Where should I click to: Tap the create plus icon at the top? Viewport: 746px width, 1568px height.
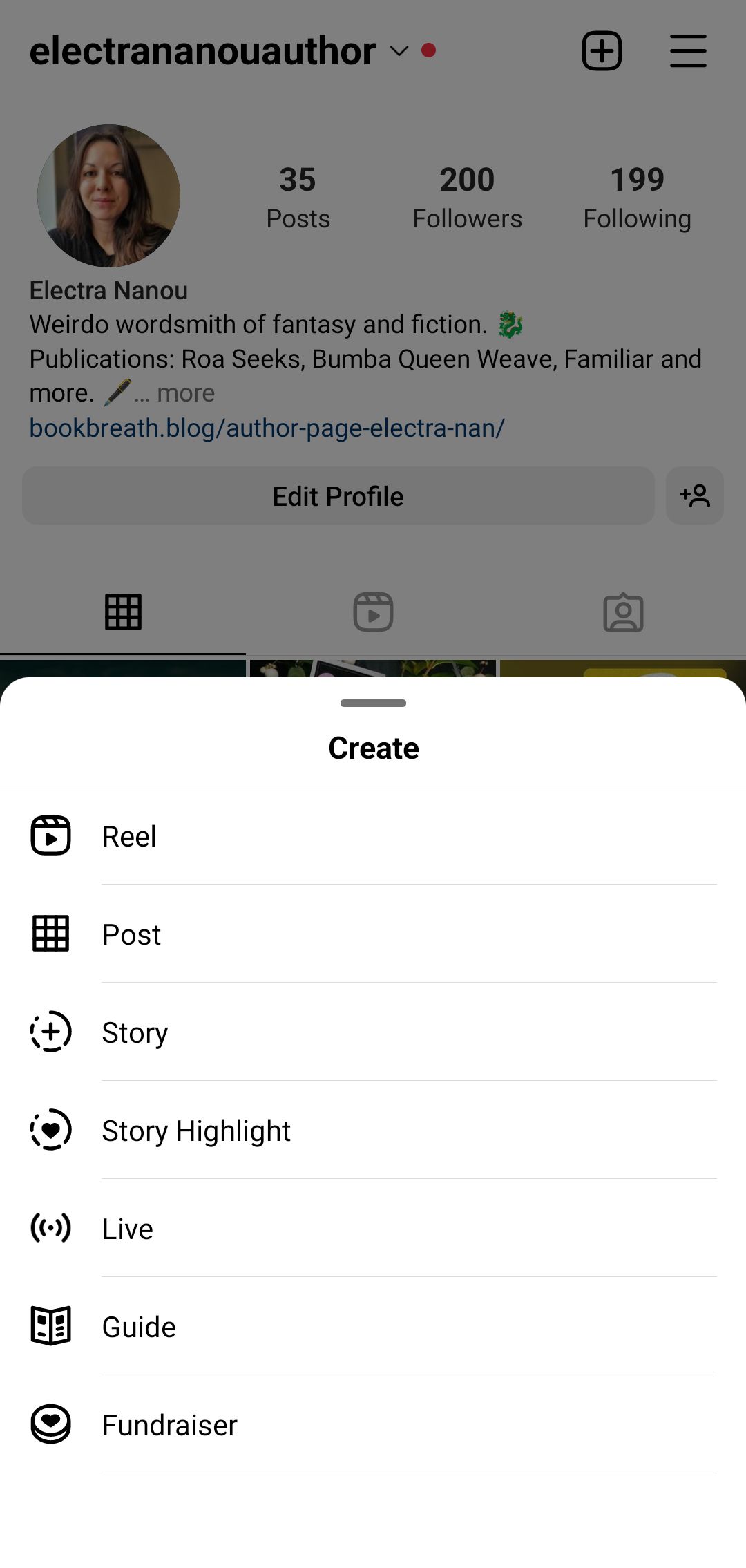[602, 50]
